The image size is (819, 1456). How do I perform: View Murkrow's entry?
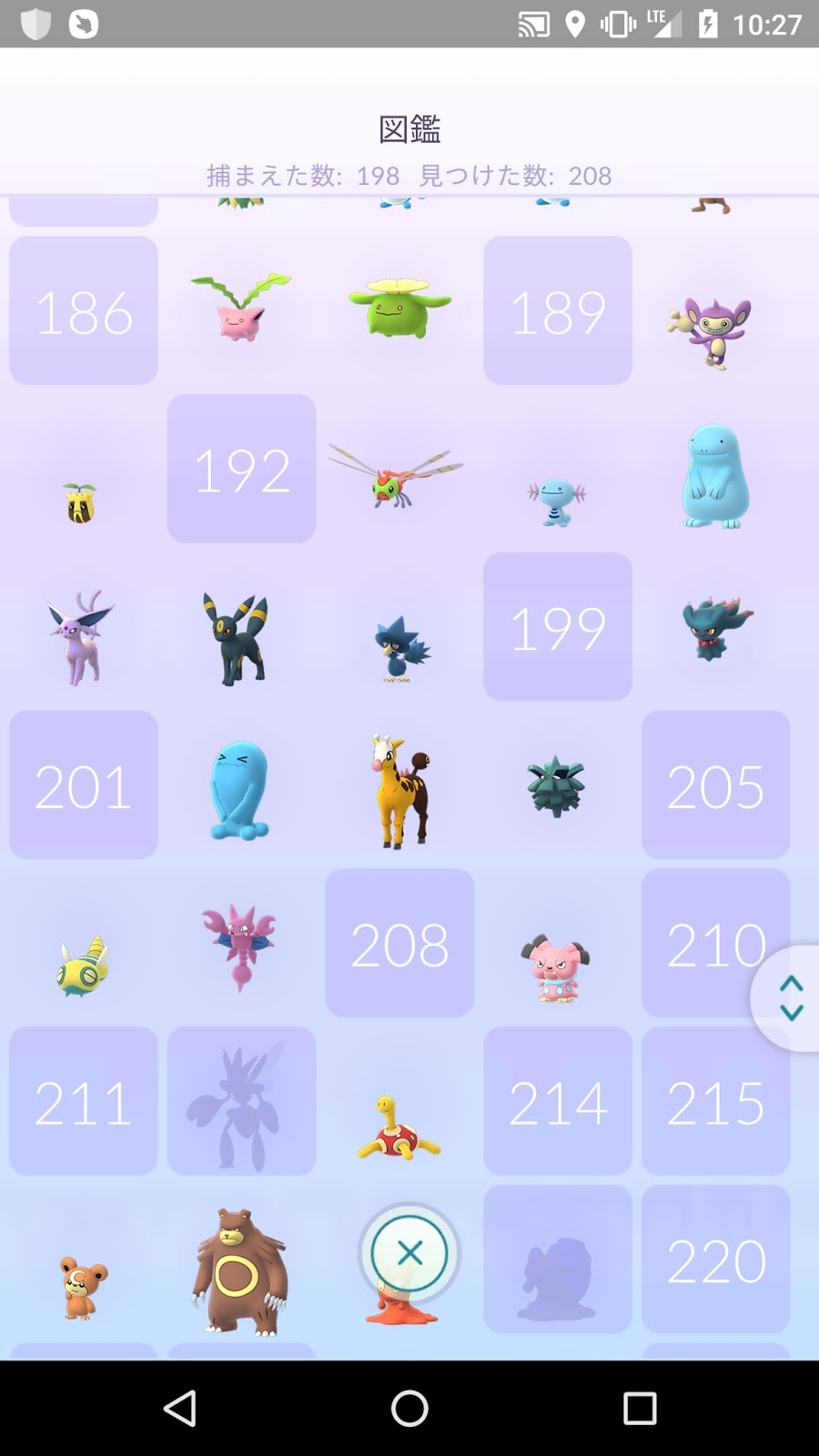[401, 648]
